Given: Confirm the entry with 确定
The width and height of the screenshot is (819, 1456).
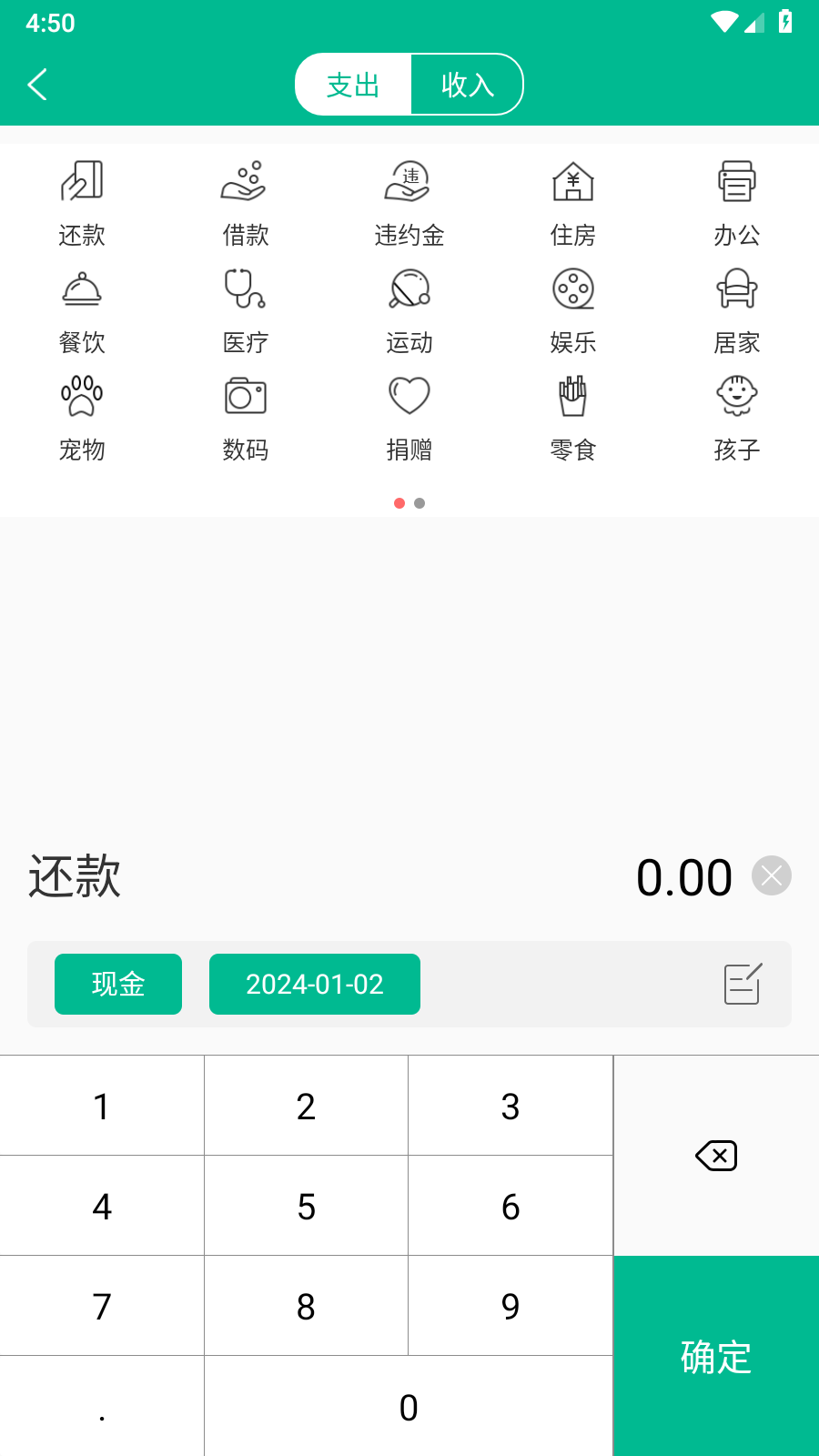Looking at the screenshot, I should coord(715,1357).
